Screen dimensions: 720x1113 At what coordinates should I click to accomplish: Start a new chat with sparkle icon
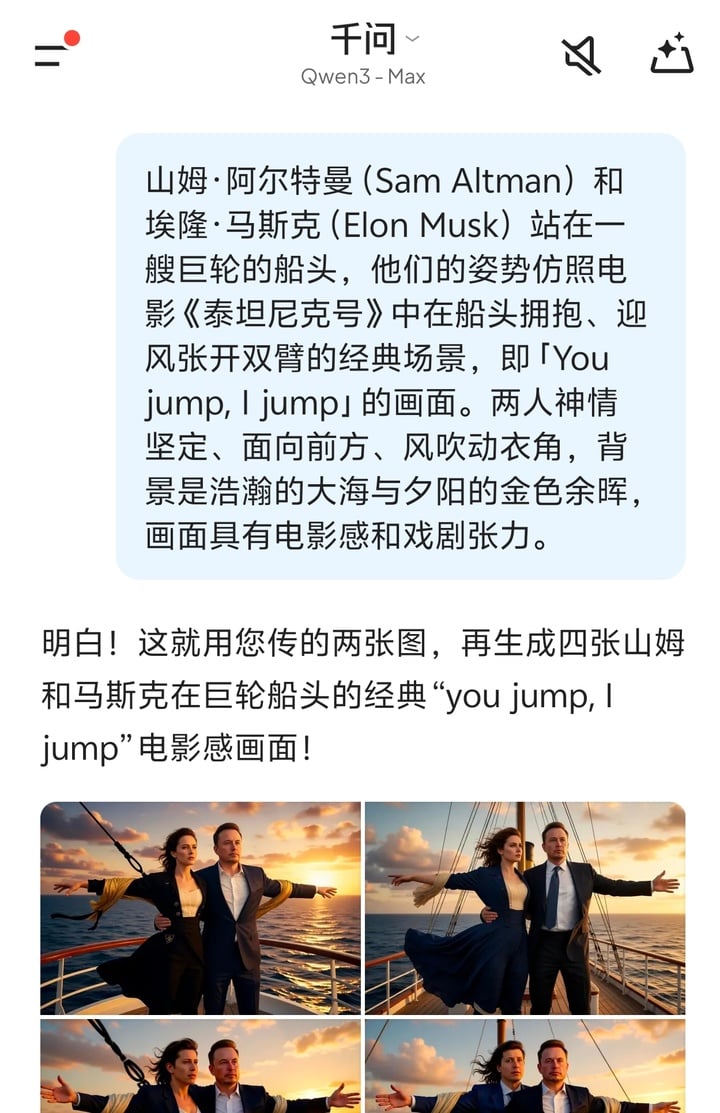coord(671,54)
